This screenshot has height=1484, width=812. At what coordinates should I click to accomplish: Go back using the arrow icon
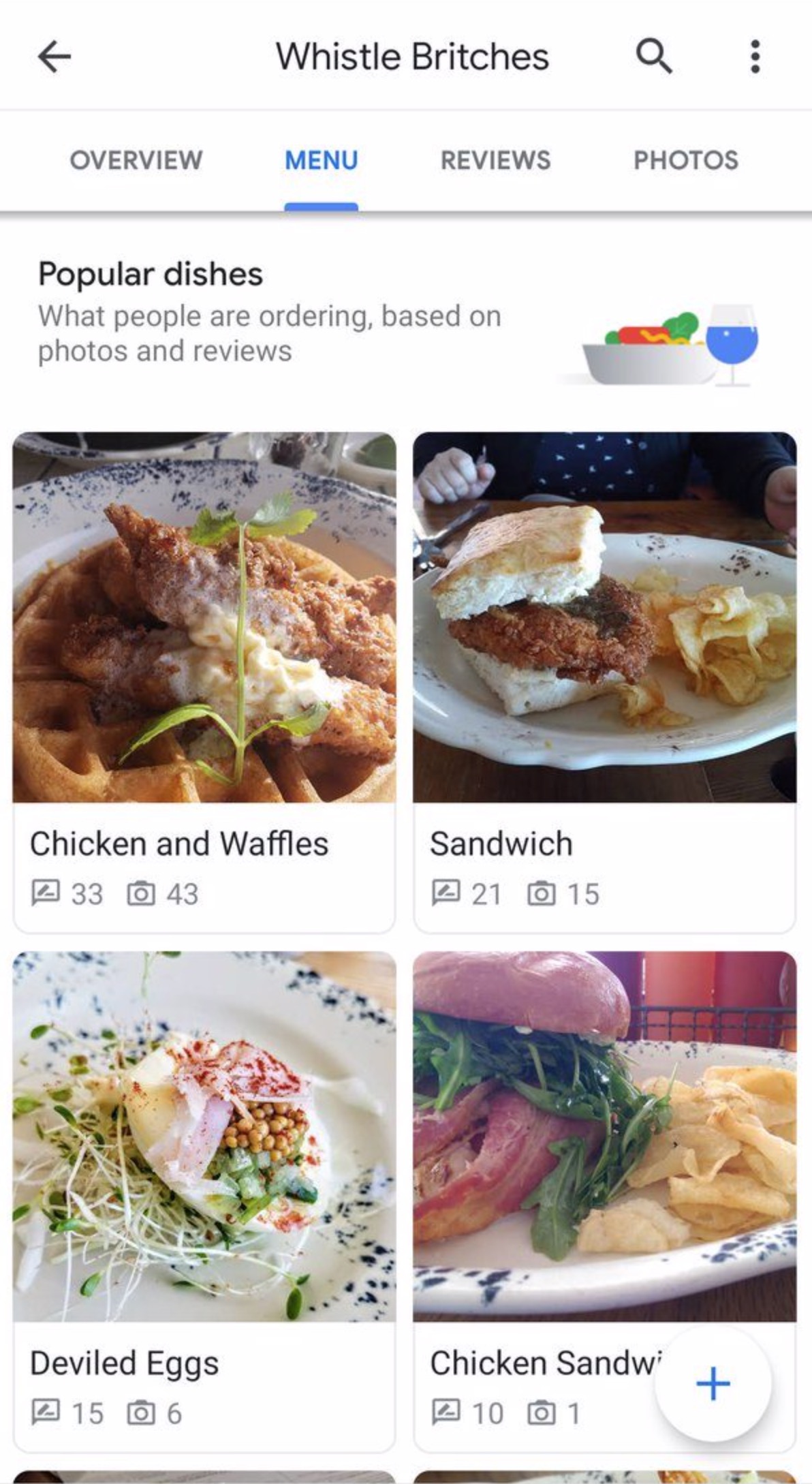54,56
